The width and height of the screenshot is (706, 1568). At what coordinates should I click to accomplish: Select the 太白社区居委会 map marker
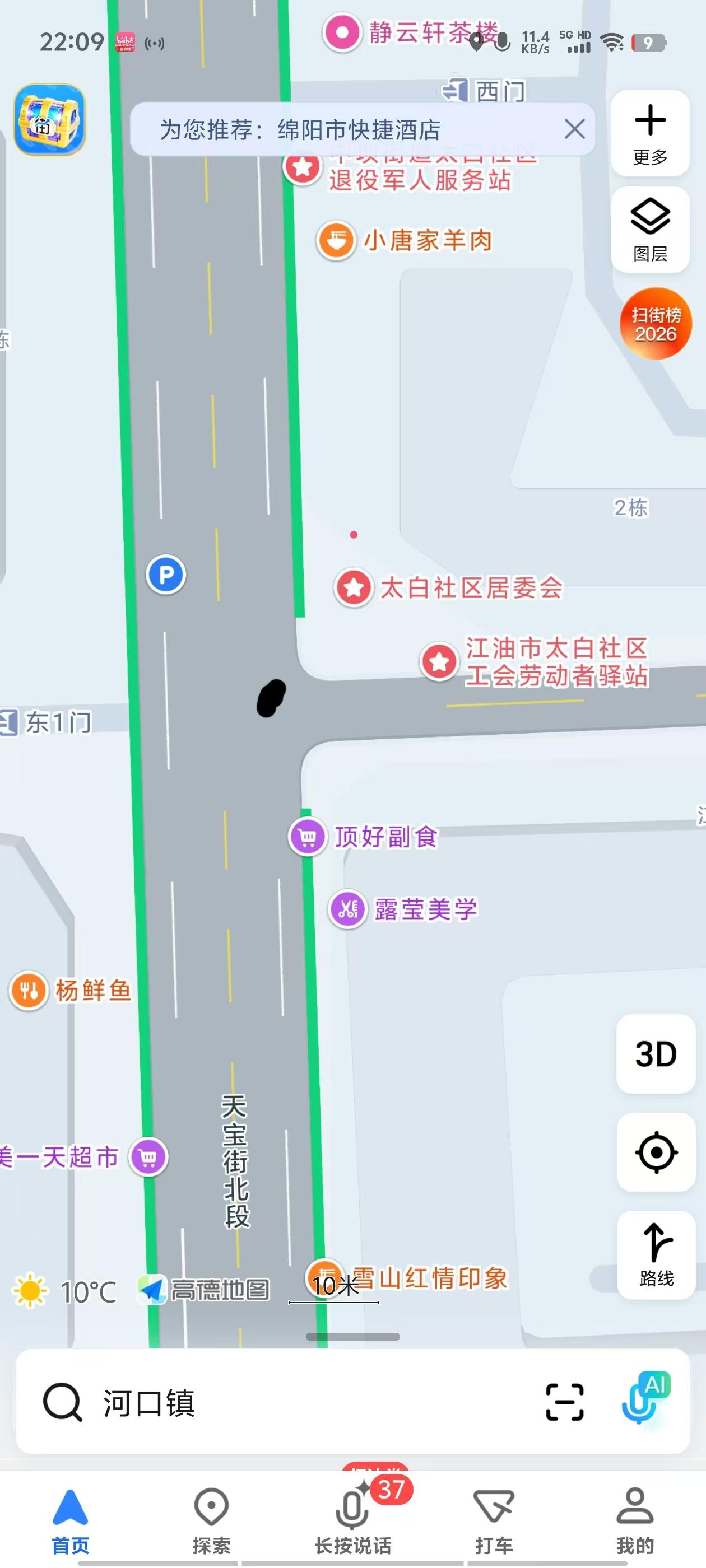(354, 588)
